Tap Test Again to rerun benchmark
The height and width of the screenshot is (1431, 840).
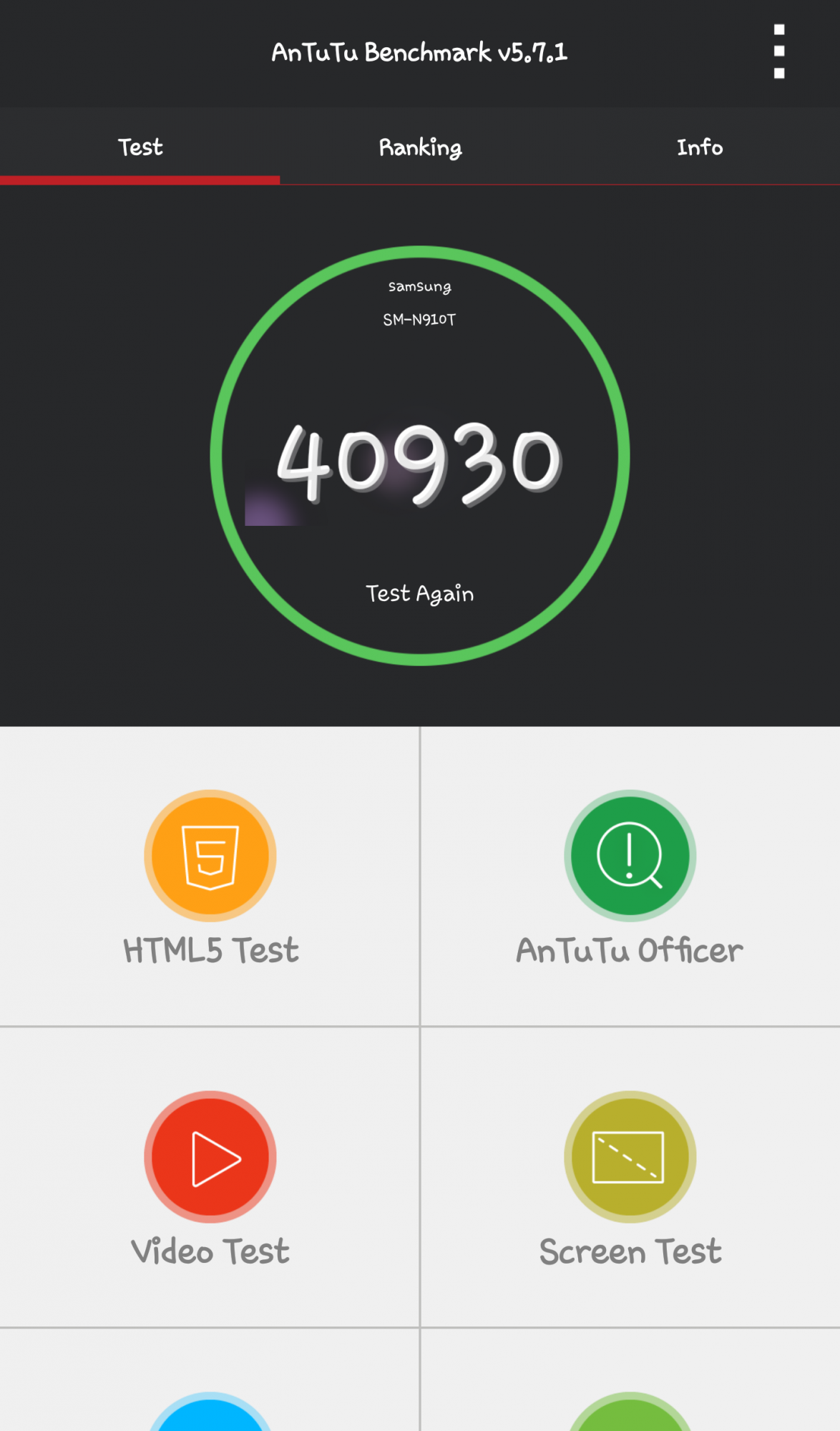420,594
